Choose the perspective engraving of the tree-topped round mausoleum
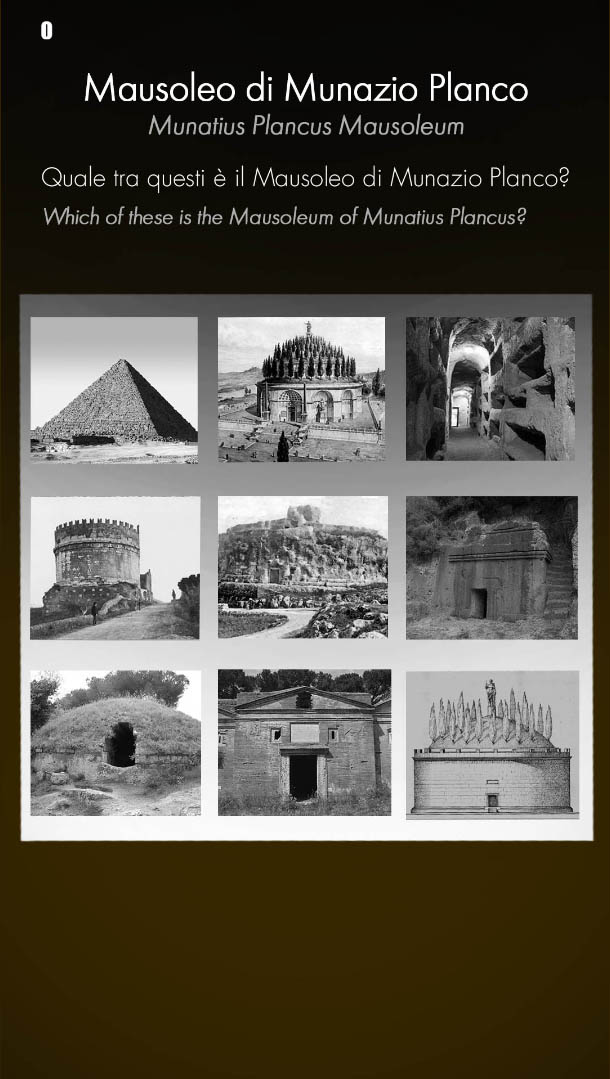 (x=301, y=389)
